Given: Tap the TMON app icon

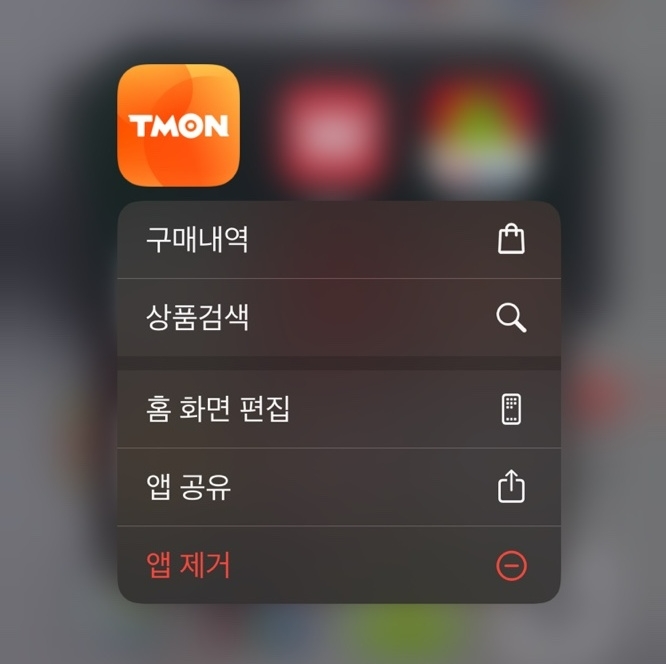Looking at the screenshot, I should (179, 125).
